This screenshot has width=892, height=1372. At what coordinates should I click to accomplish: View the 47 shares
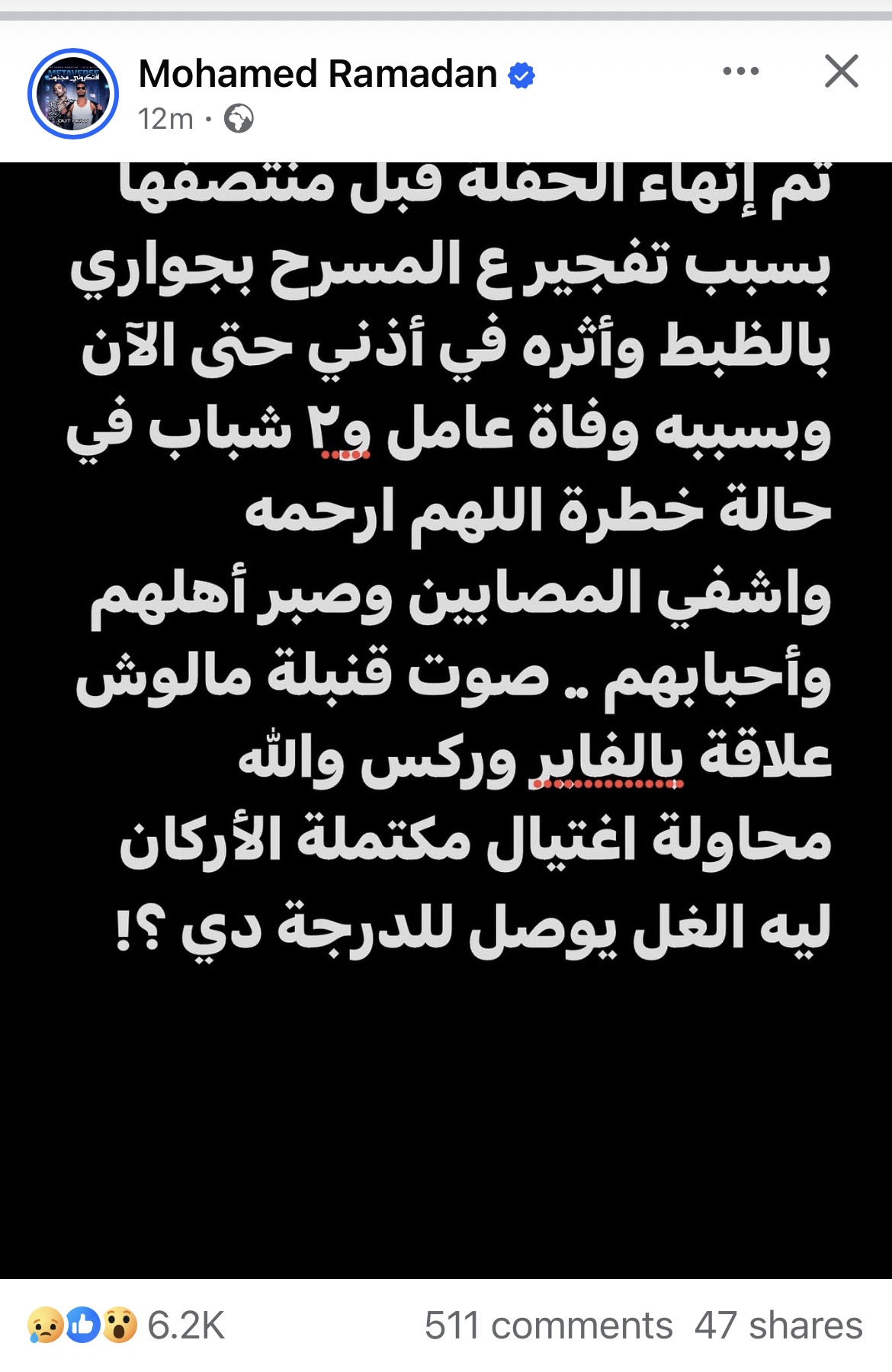click(778, 1325)
